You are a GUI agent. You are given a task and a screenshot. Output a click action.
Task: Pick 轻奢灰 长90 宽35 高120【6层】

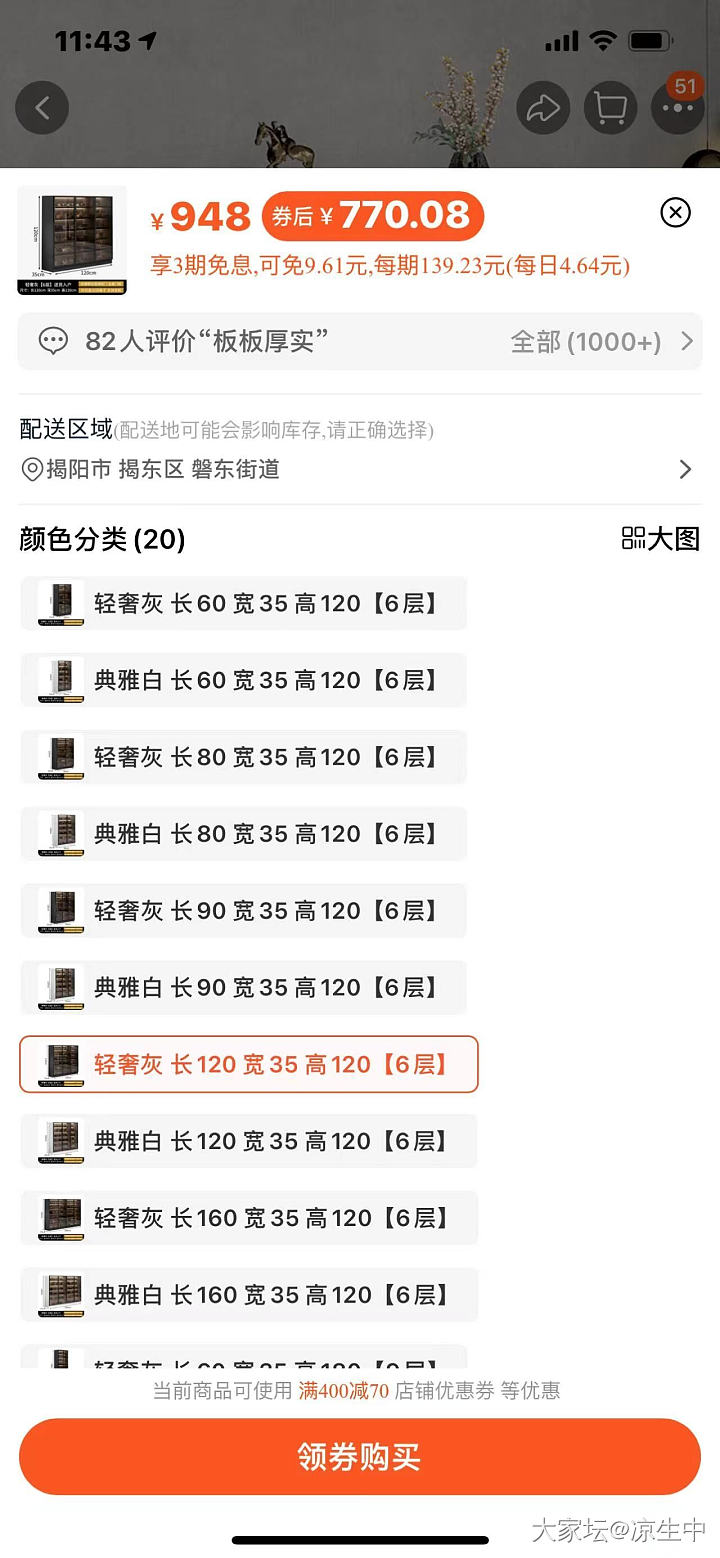tap(244, 911)
